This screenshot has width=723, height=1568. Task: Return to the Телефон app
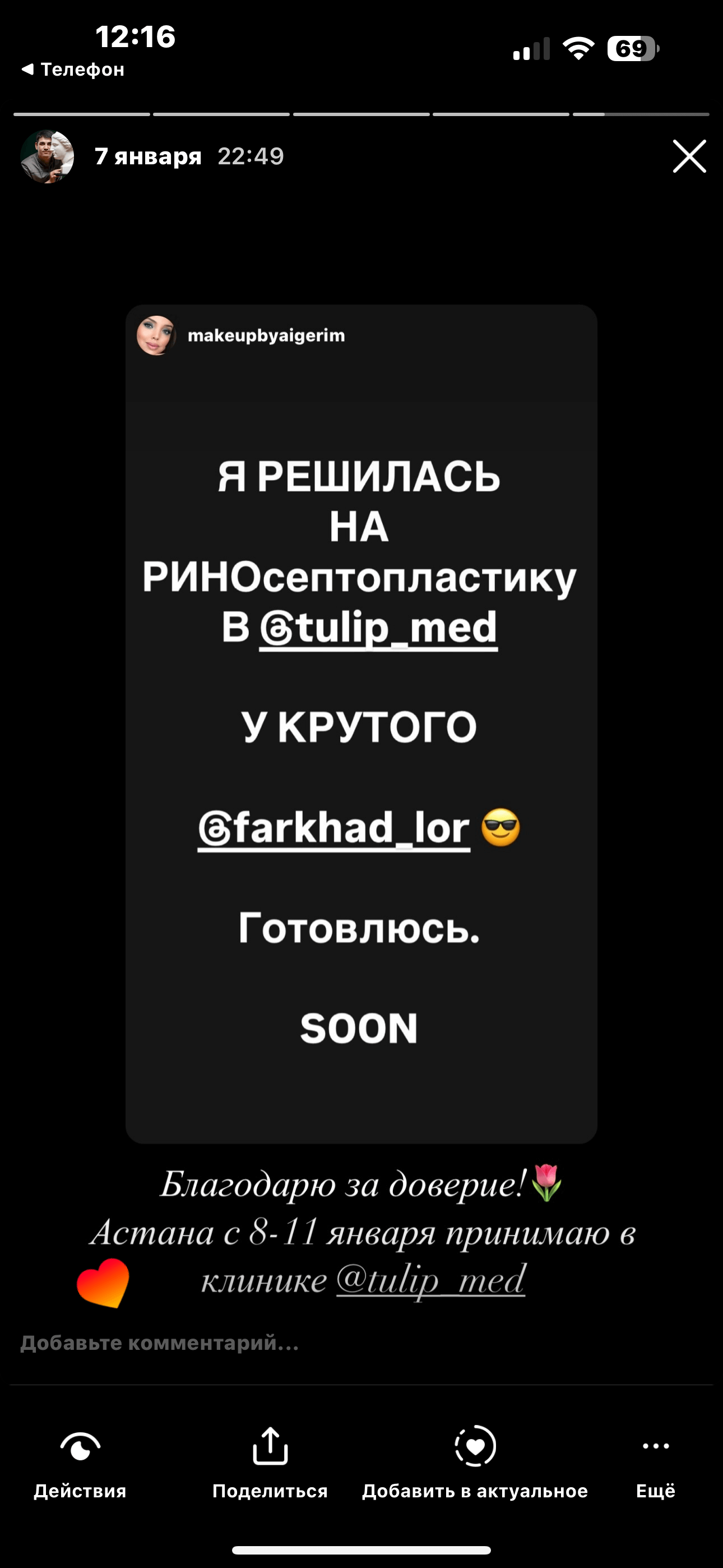(73, 70)
